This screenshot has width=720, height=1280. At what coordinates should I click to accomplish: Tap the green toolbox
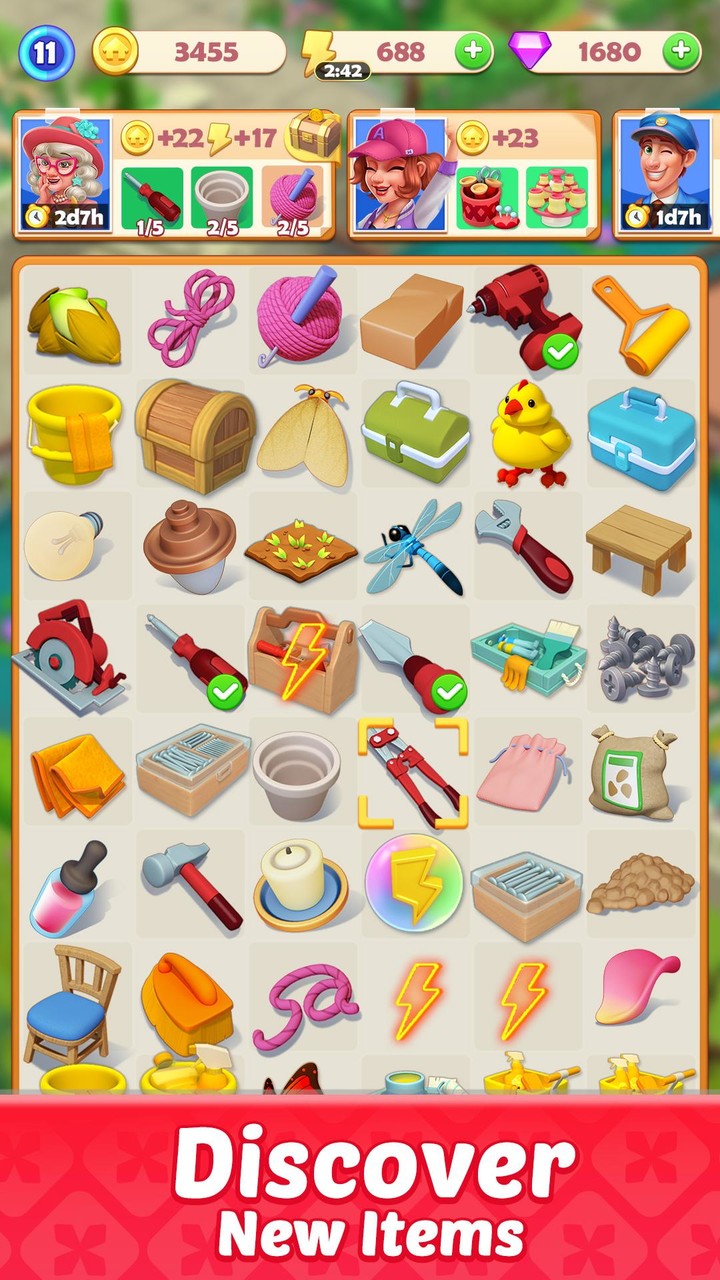[415, 430]
